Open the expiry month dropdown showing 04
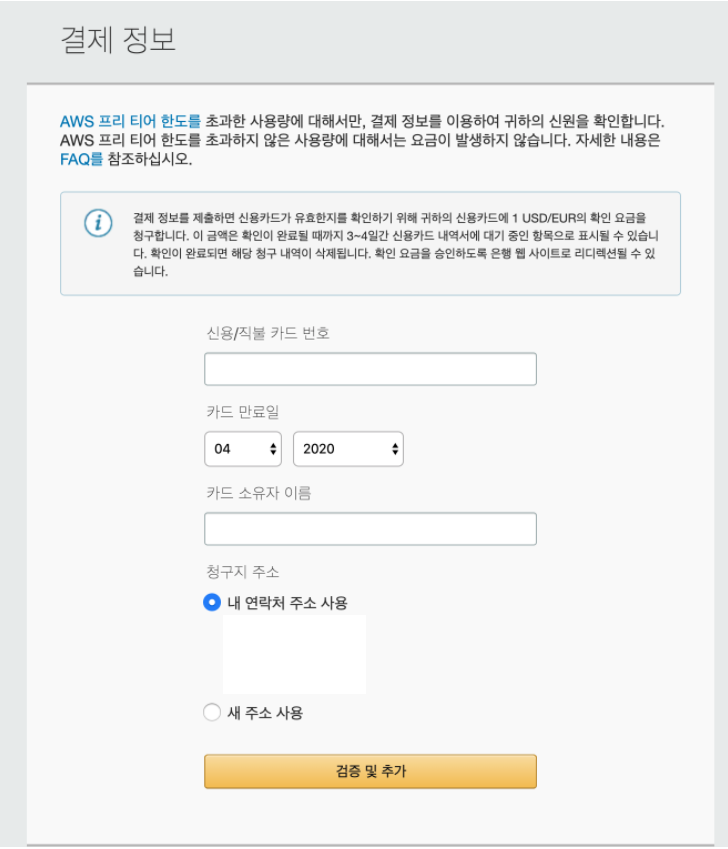Image resolution: width=728 pixels, height=849 pixels. 244,449
